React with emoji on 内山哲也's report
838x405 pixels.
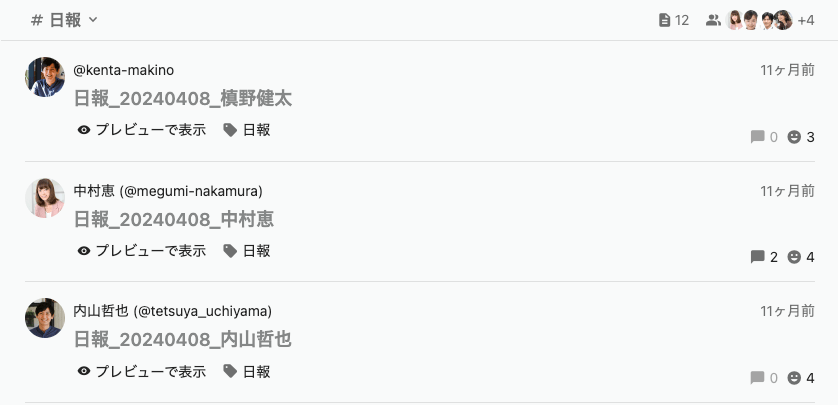[800, 378]
